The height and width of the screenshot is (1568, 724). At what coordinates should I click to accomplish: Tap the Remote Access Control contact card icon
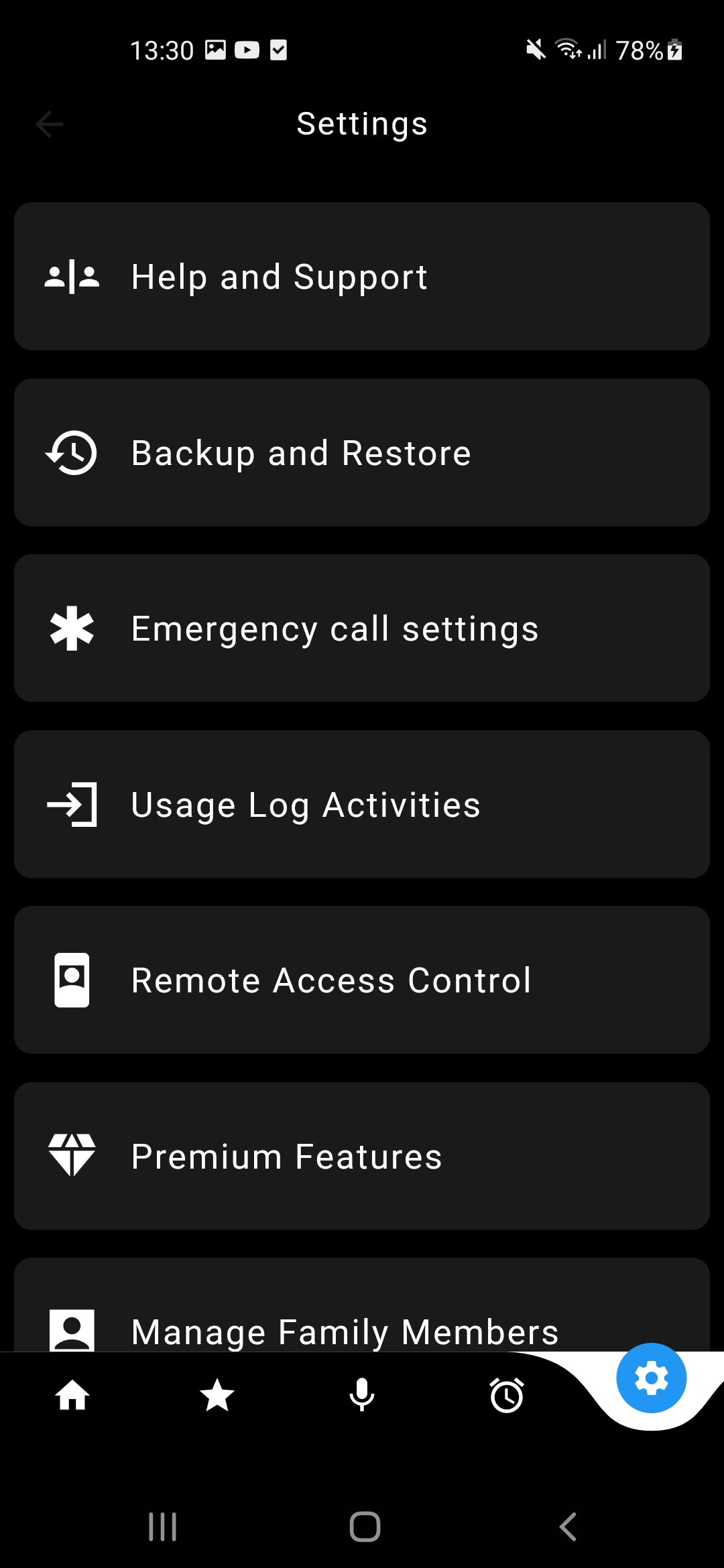72,980
